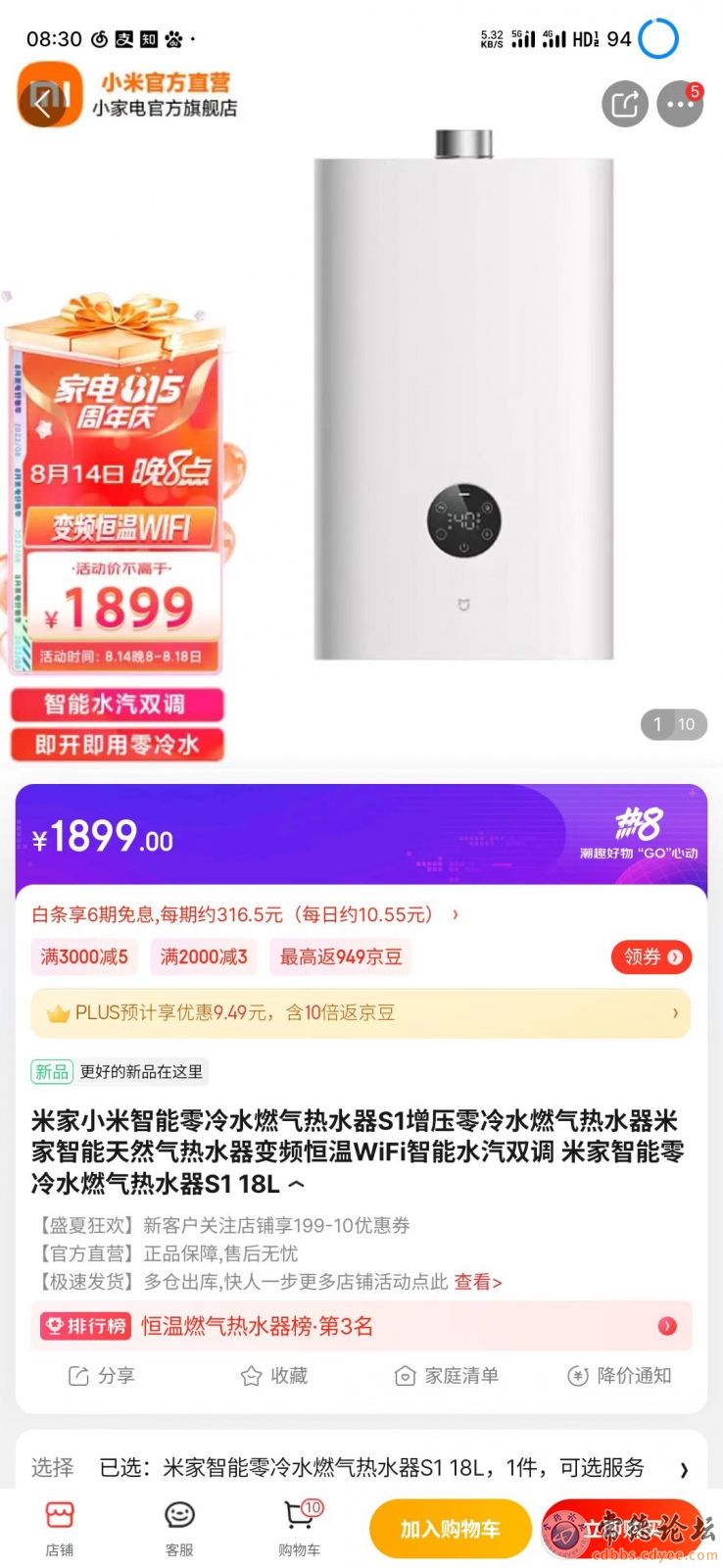723x1568 pixels.
Task: Open the three-dot more menu
Action: [x=679, y=104]
